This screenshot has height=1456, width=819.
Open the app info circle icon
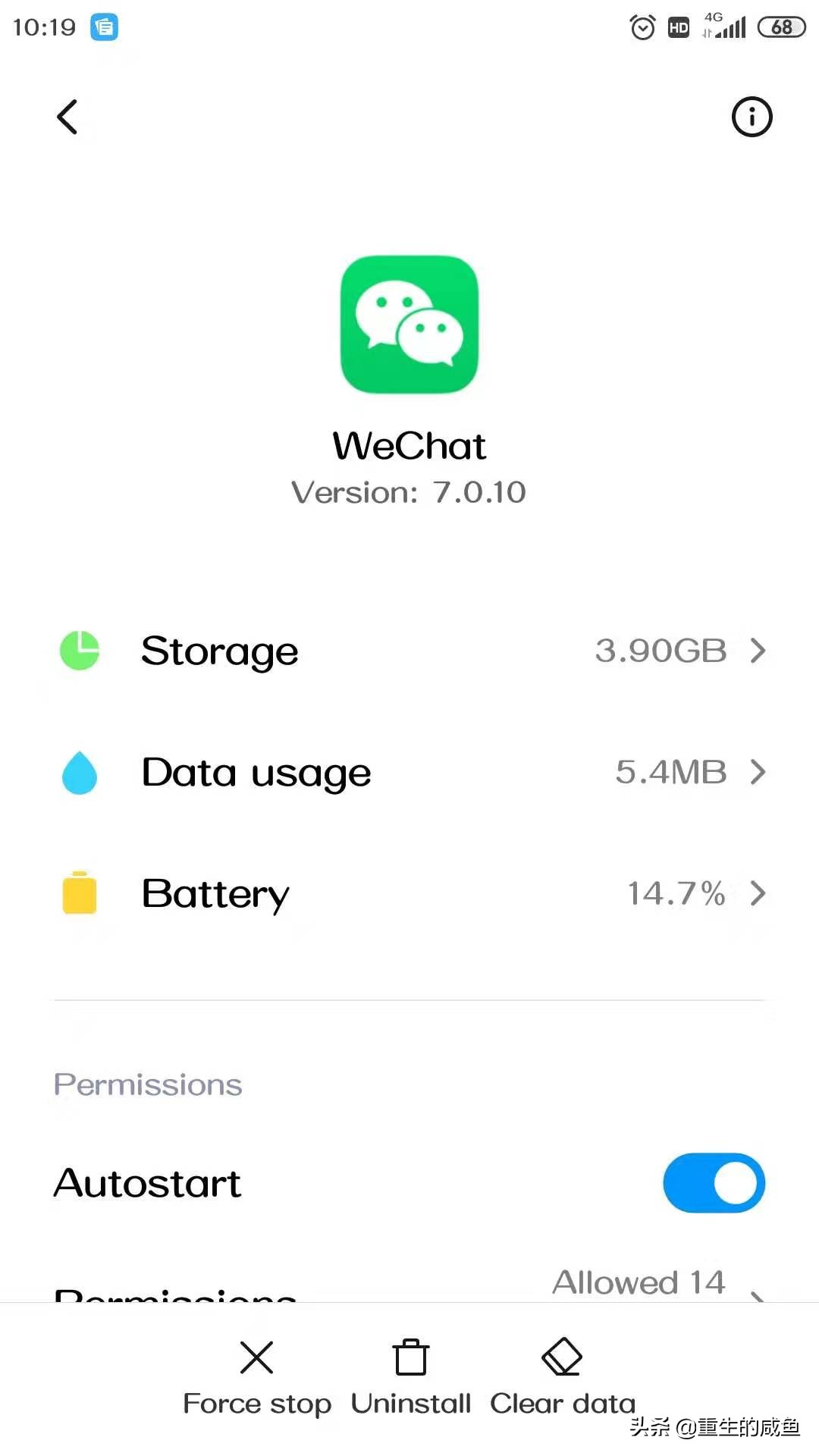click(x=751, y=117)
